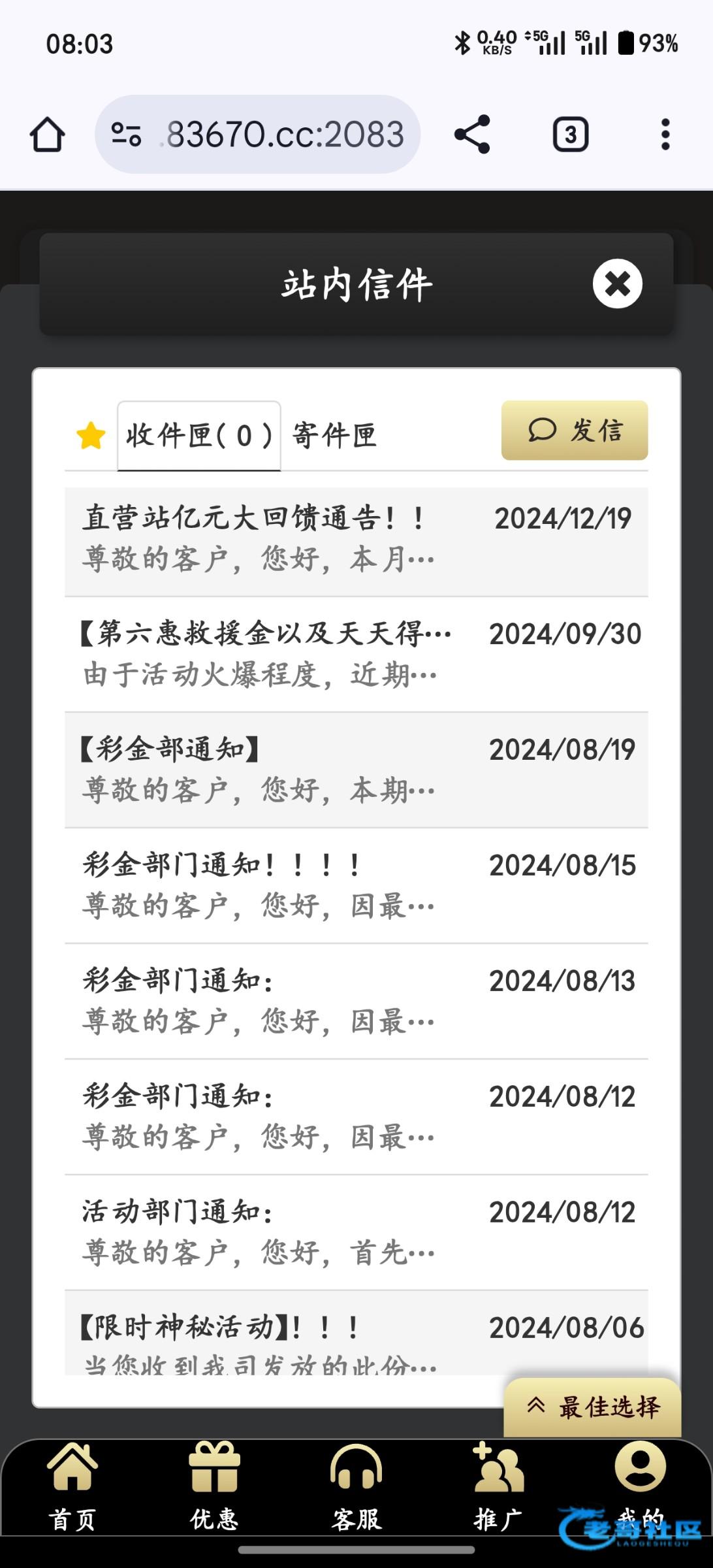Open the 活动部门通知 message

tap(356, 1232)
